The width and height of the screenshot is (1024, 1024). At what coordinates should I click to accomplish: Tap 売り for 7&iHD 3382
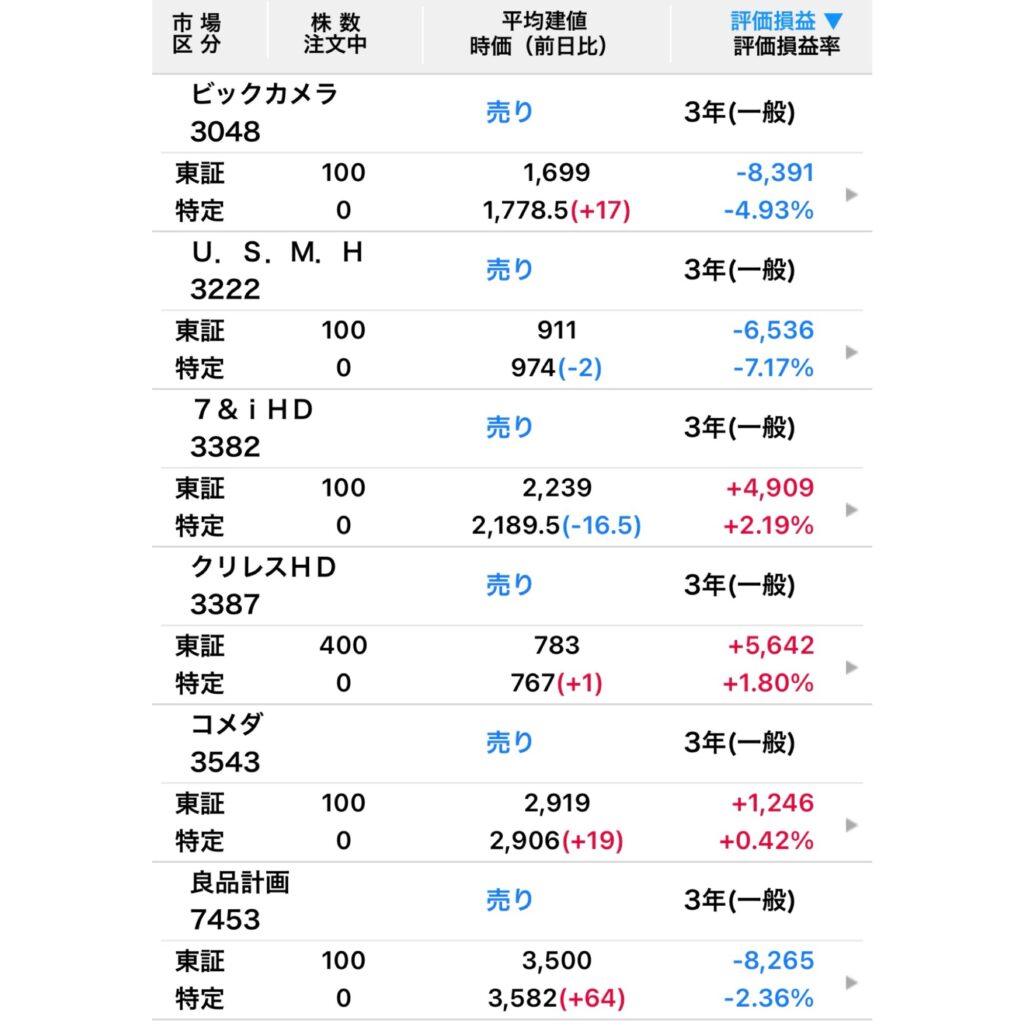pos(510,428)
